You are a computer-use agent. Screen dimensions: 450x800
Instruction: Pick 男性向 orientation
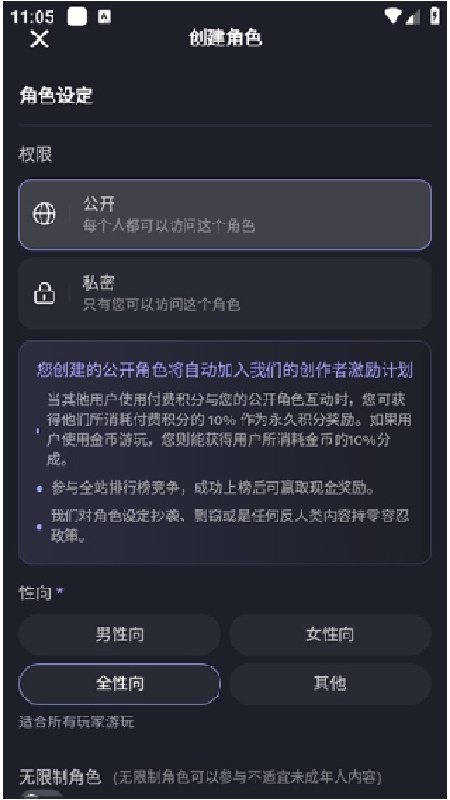[x=119, y=635]
